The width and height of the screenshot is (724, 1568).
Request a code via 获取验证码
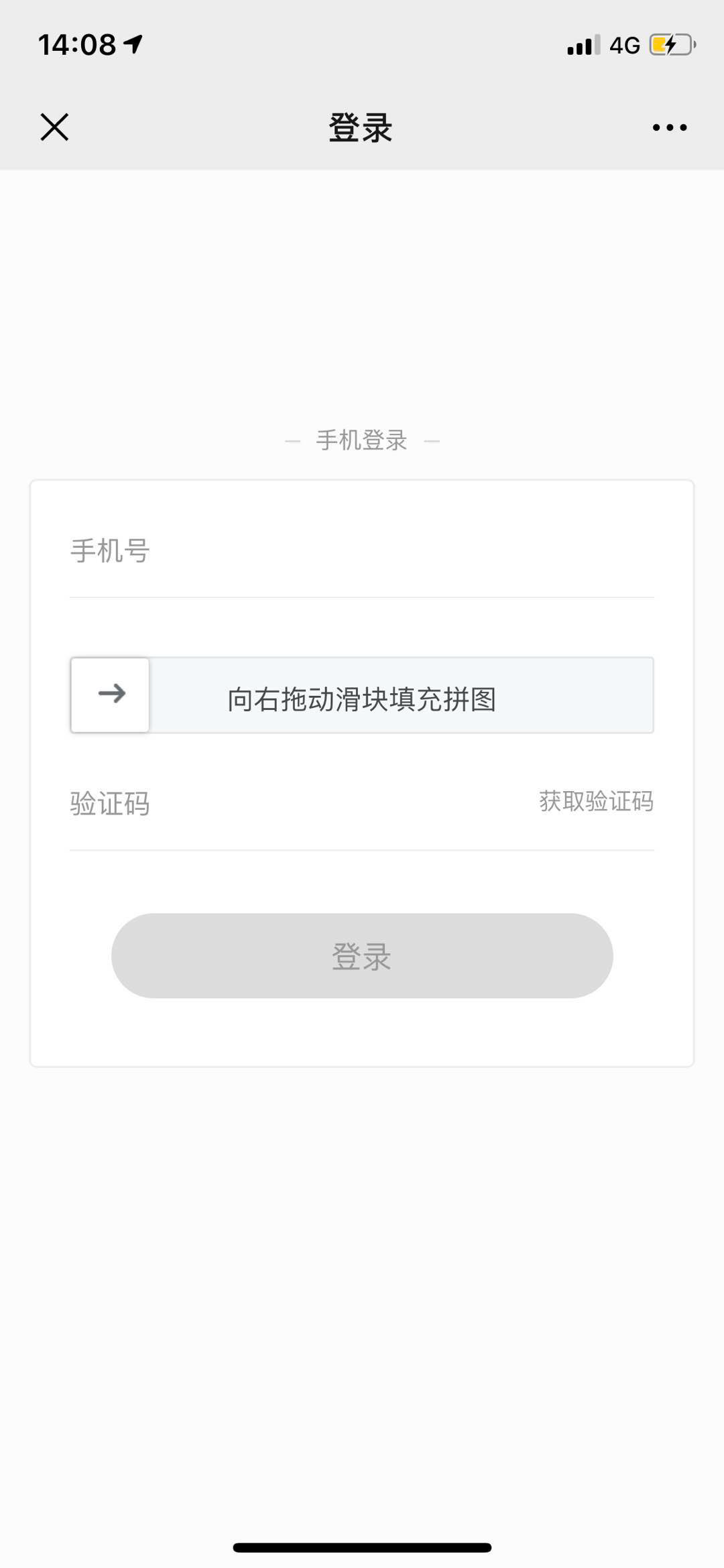(x=596, y=801)
